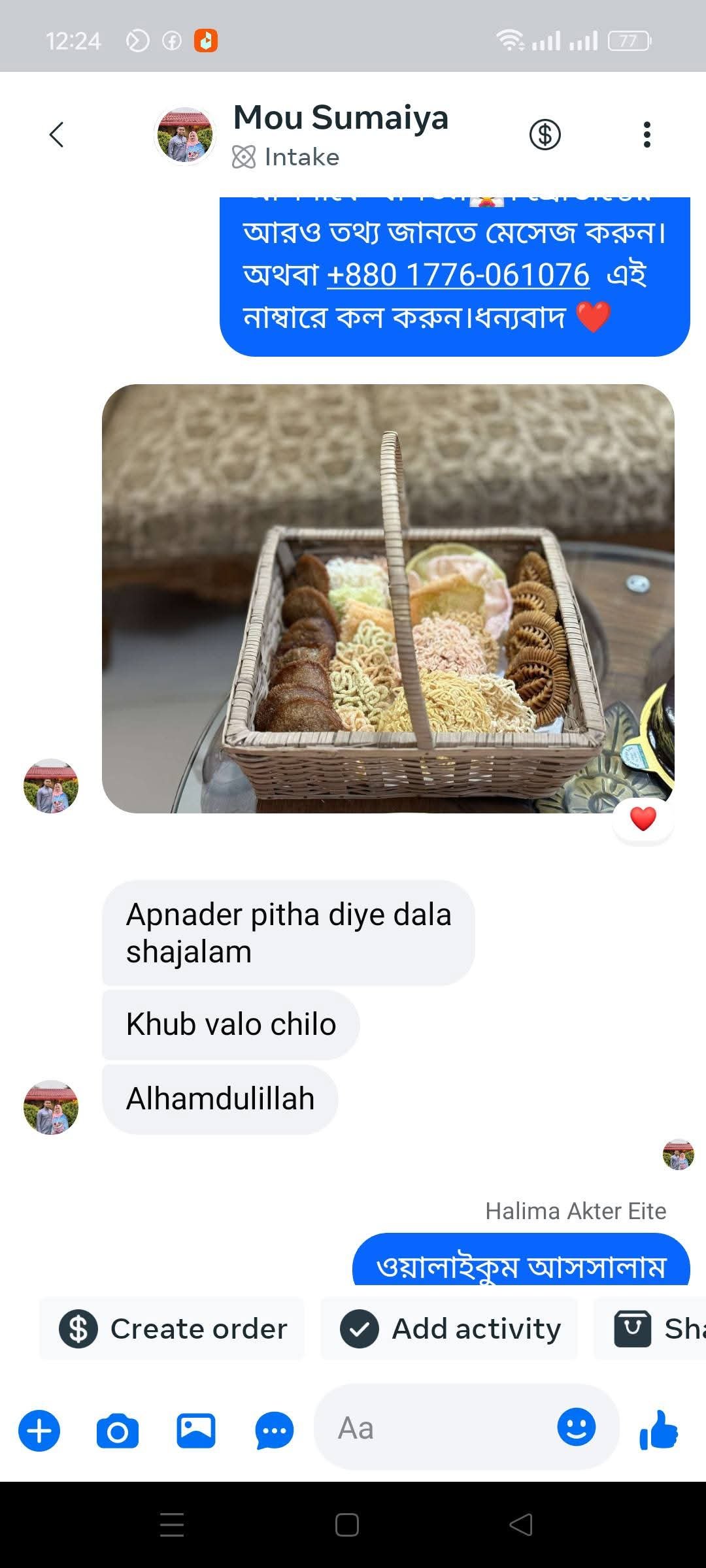Open the plus attachment menu

click(x=39, y=1431)
